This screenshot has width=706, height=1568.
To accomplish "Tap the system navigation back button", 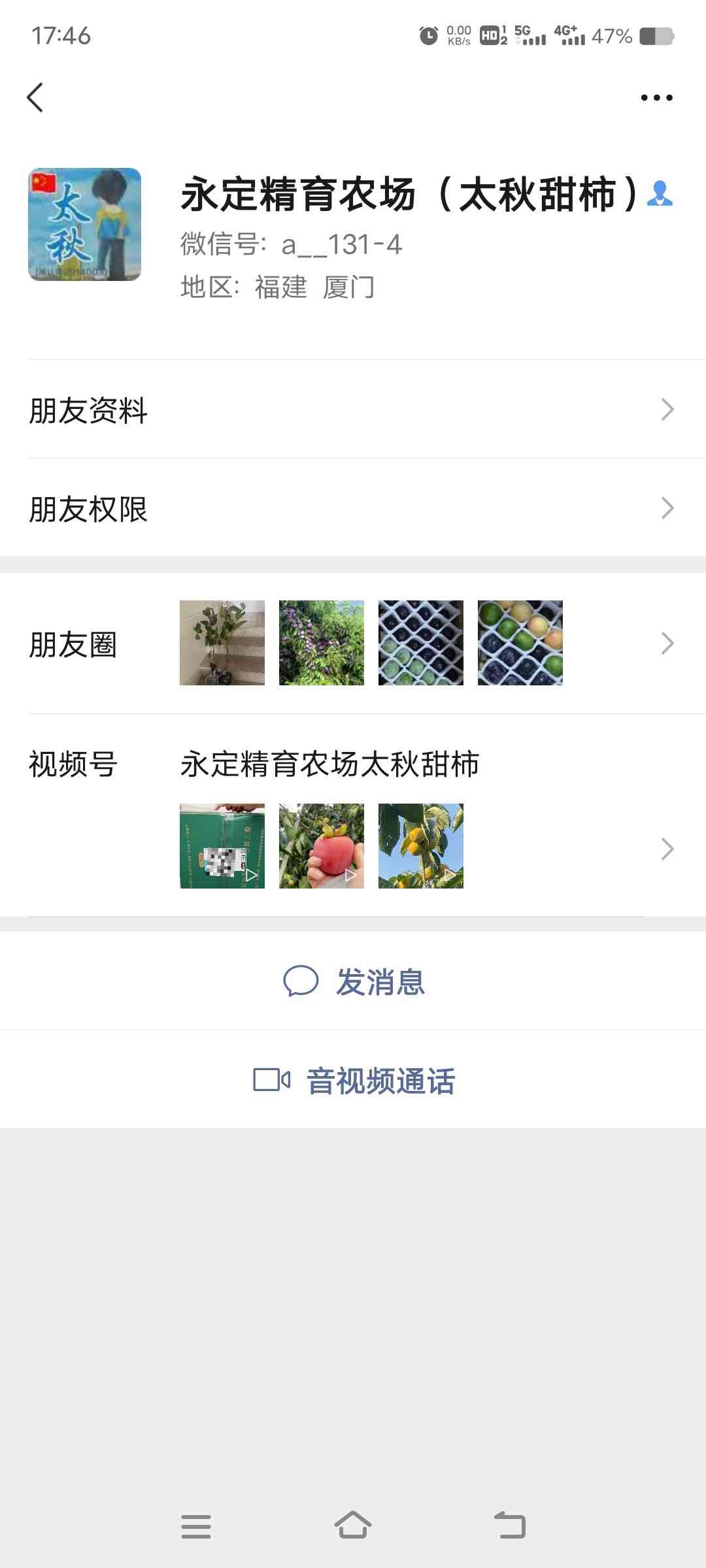I will point(510,1526).
